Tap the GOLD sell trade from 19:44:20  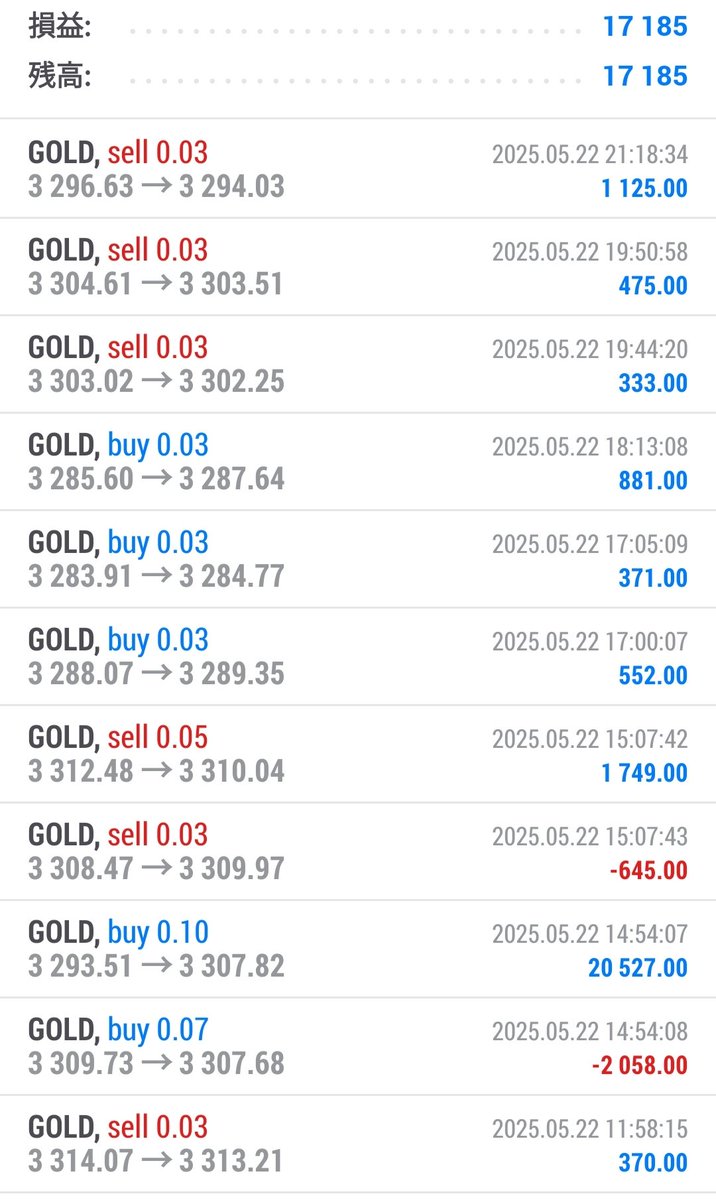click(x=358, y=364)
